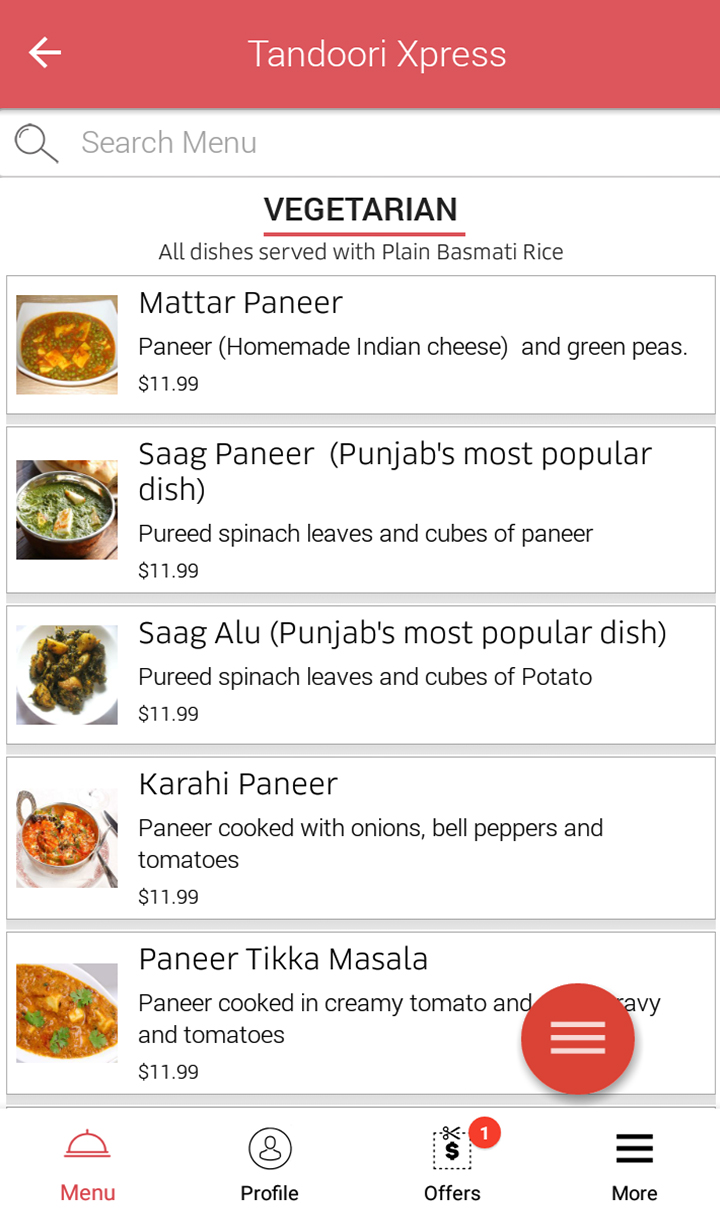View the Saag Alu dish
720x1220 pixels.
(360, 674)
